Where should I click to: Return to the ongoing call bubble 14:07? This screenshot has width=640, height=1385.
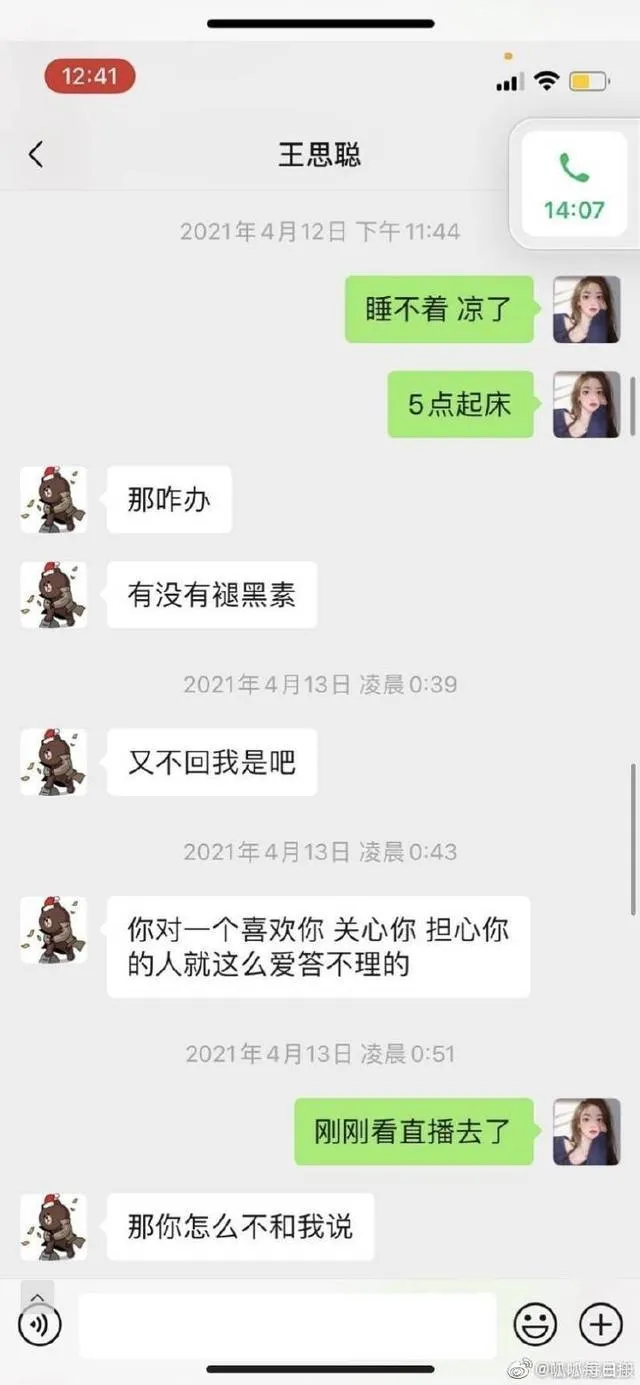(574, 185)
